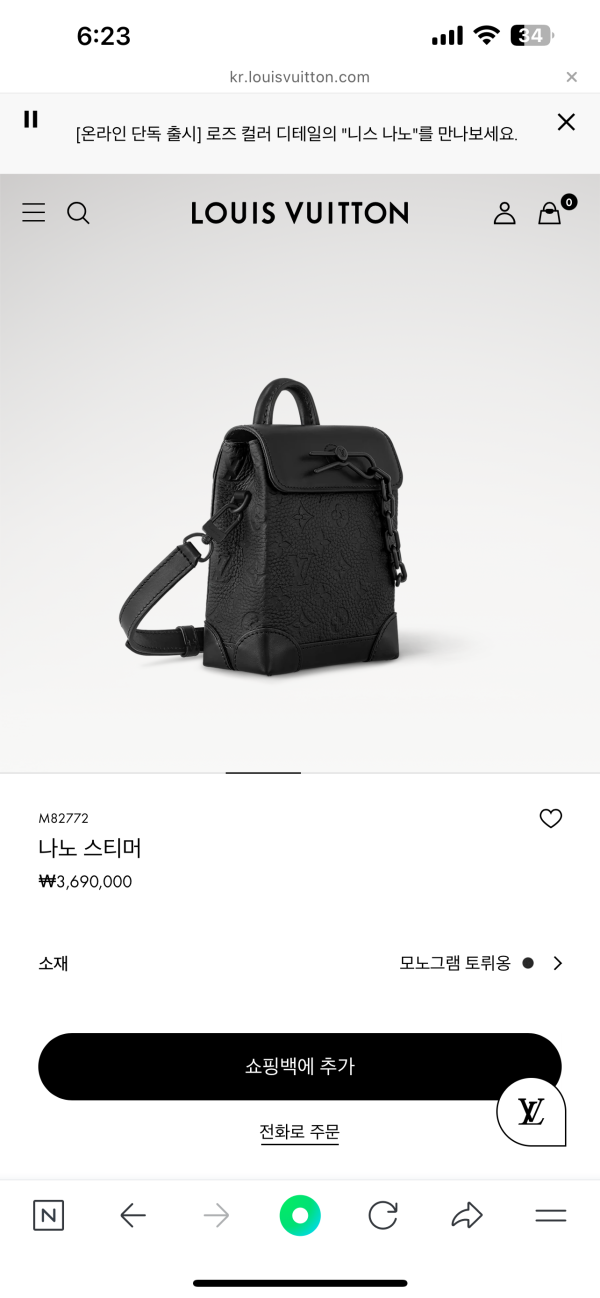600x1298 pixels.
Task: Open the site search
Action: pyautogui.click(x=78, y=213)
